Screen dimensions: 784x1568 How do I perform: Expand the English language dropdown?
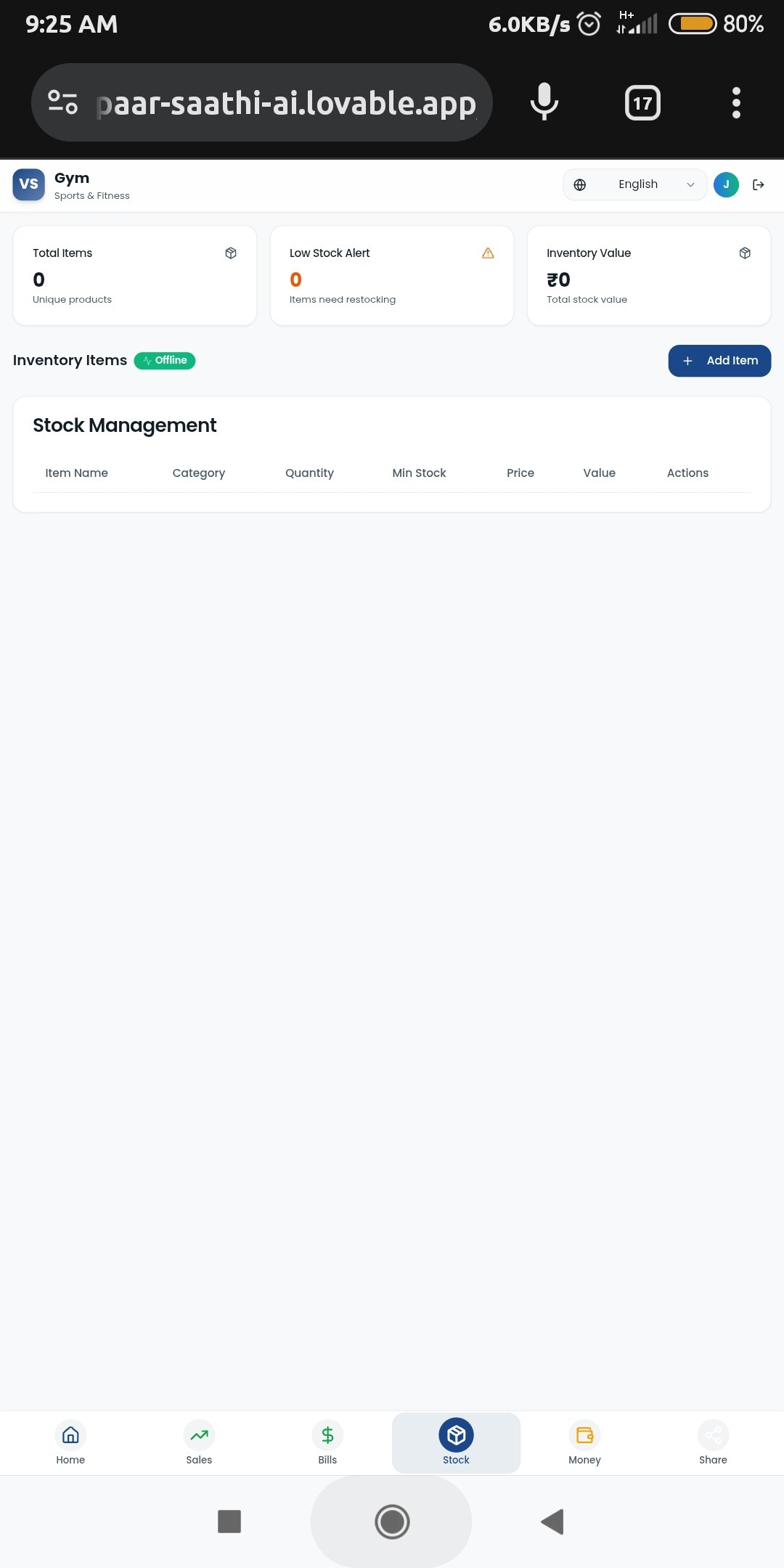point(634,184)
